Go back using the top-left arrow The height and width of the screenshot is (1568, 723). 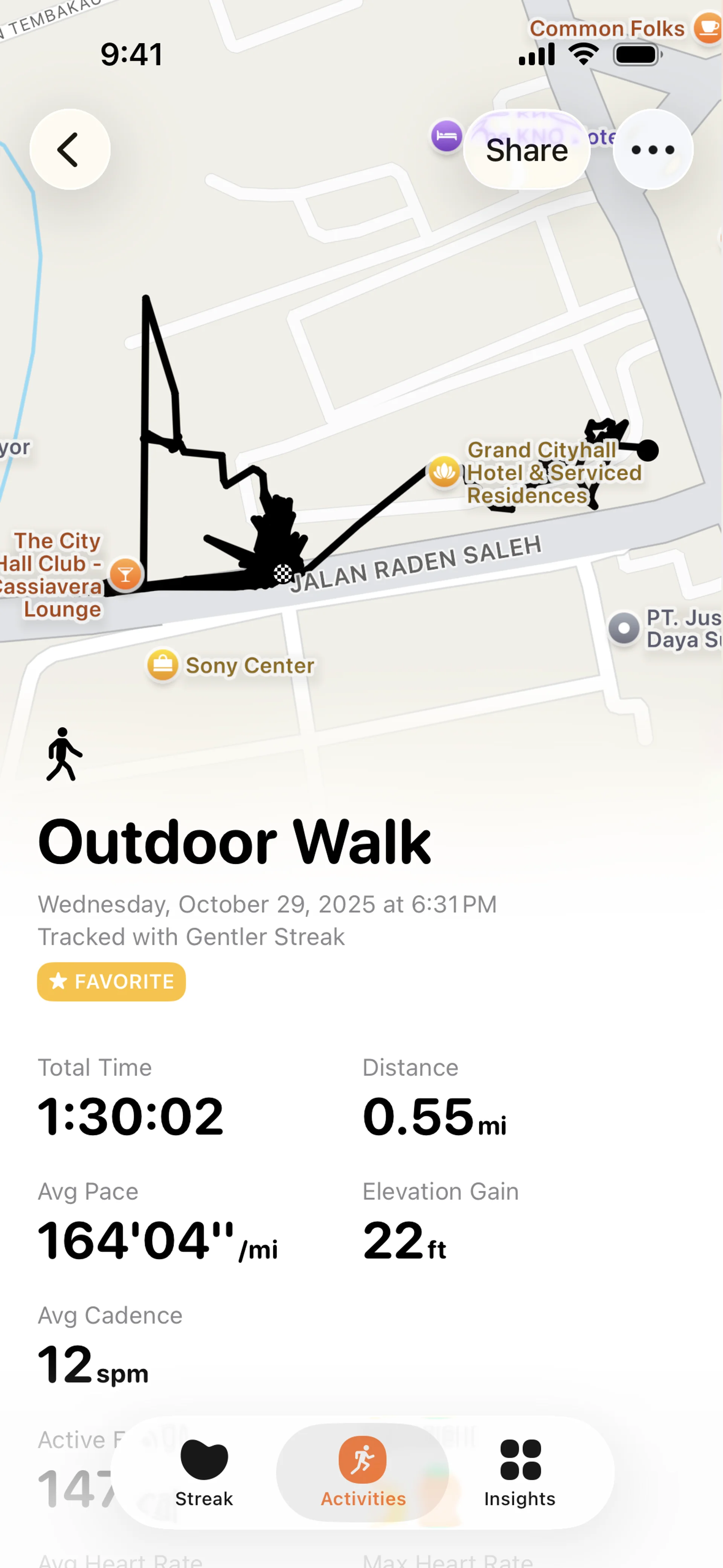tap(70, 149)
